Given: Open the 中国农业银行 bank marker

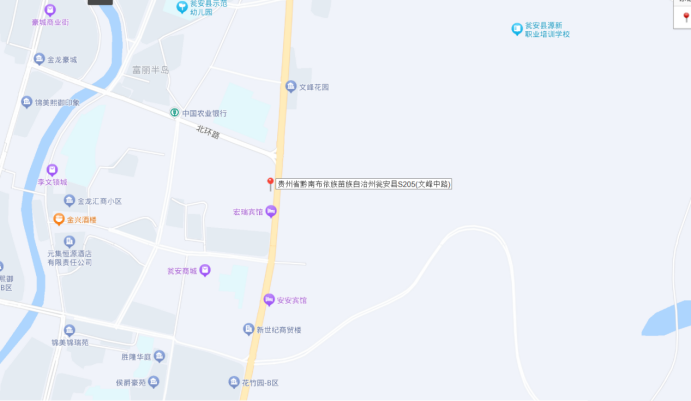Looking at the screenshot, I should pos(175,113).
